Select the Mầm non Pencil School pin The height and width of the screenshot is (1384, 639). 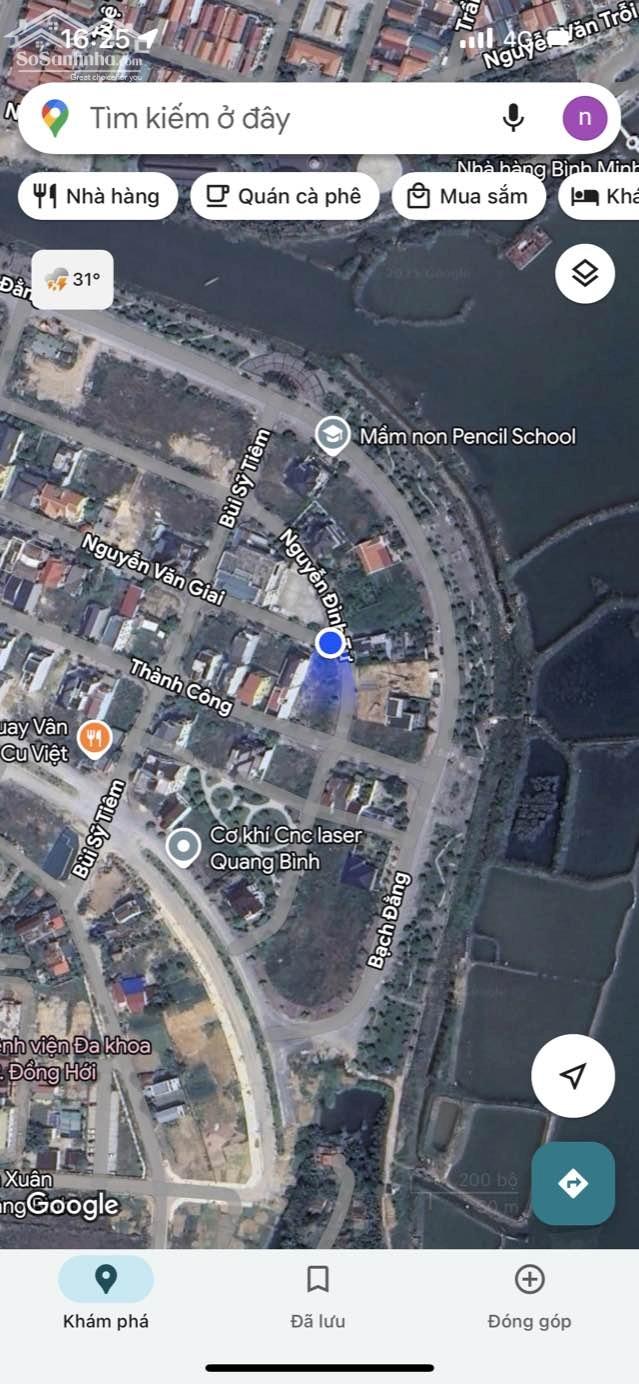click(x=332, y=435)
